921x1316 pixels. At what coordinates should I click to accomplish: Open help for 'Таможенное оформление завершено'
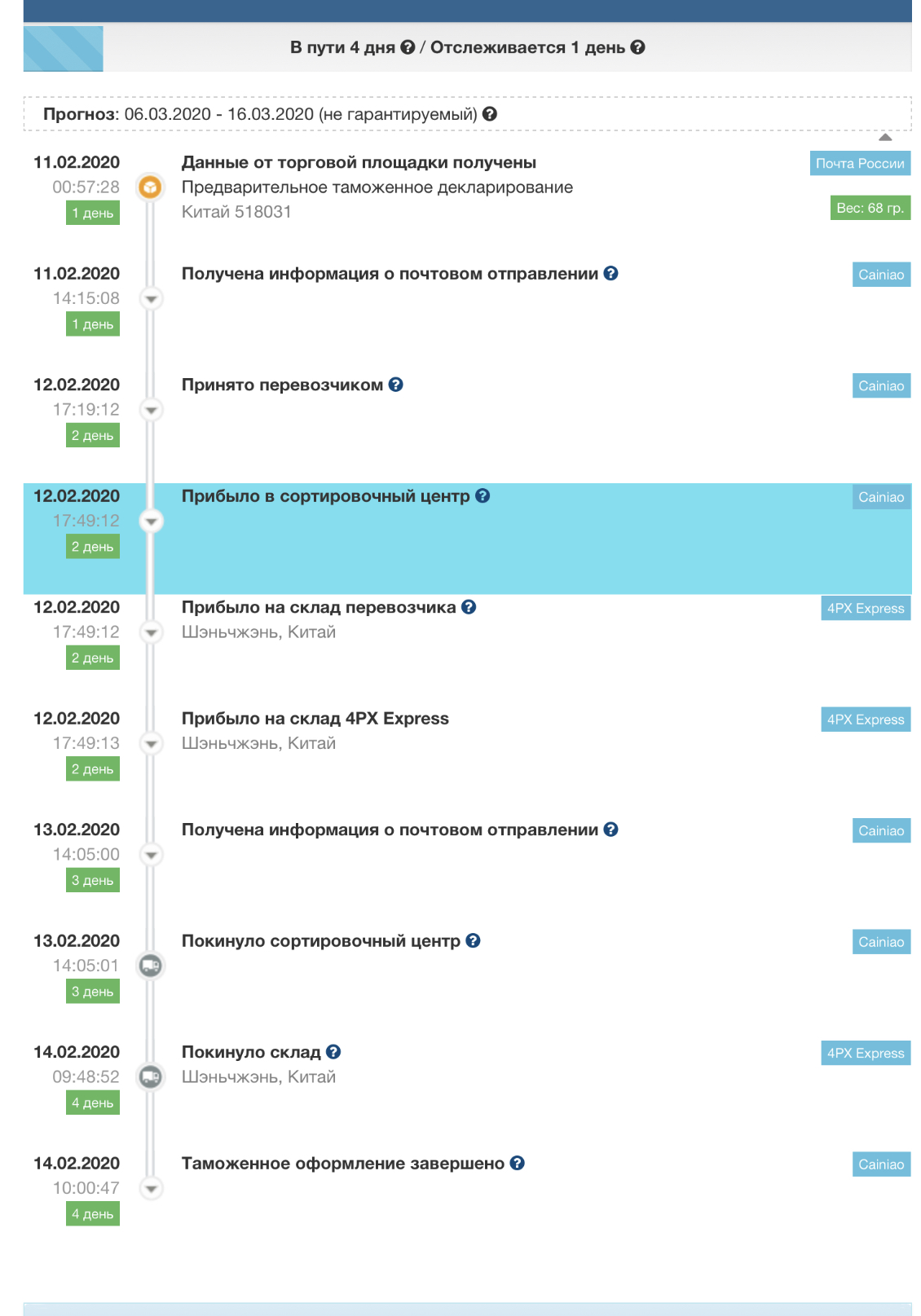click(x=518, y=1163)
